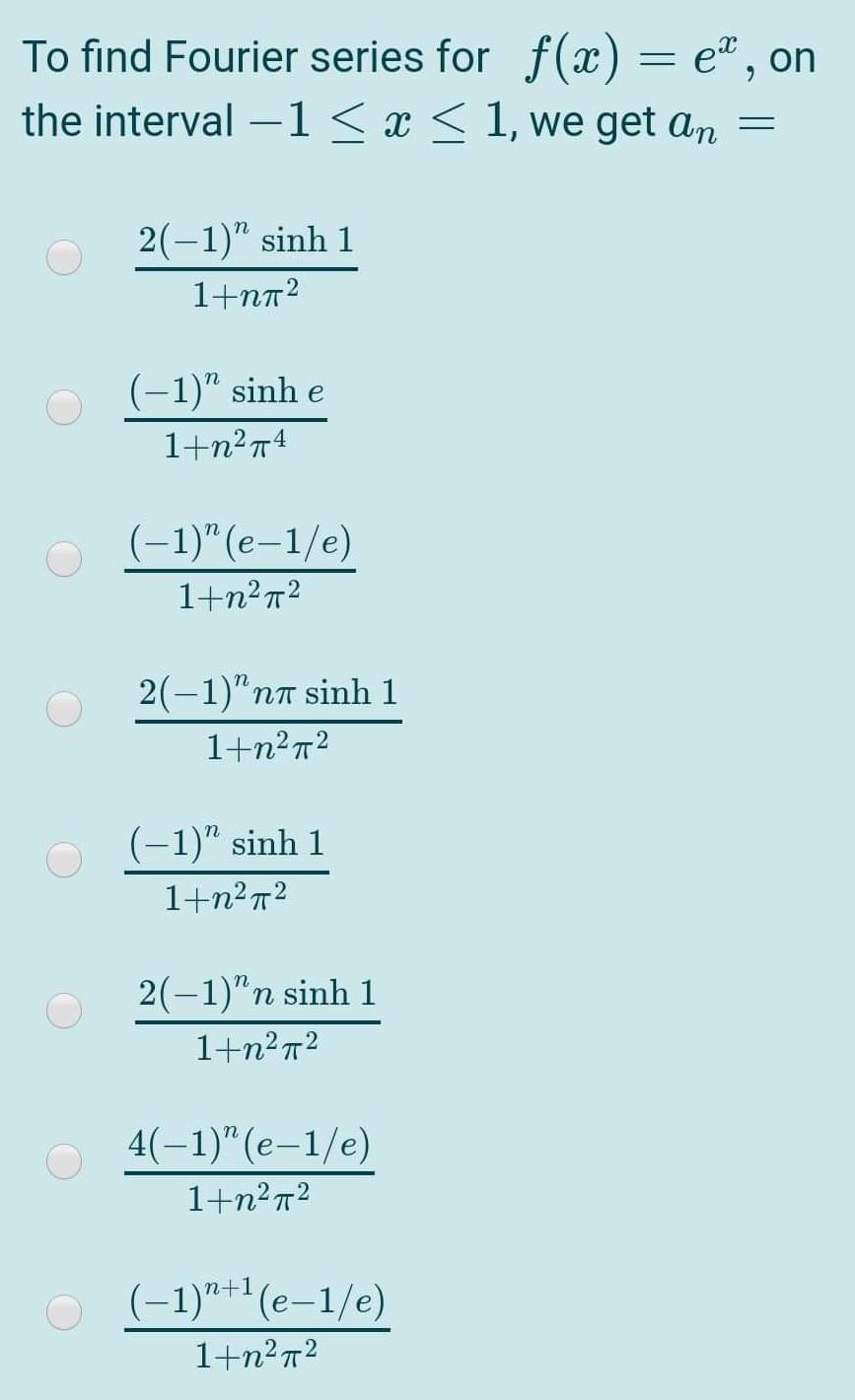Mark the answer 2(−1)^n n sinh 1
This screenshot has height=1400, width=855.
pos(64,1011)
